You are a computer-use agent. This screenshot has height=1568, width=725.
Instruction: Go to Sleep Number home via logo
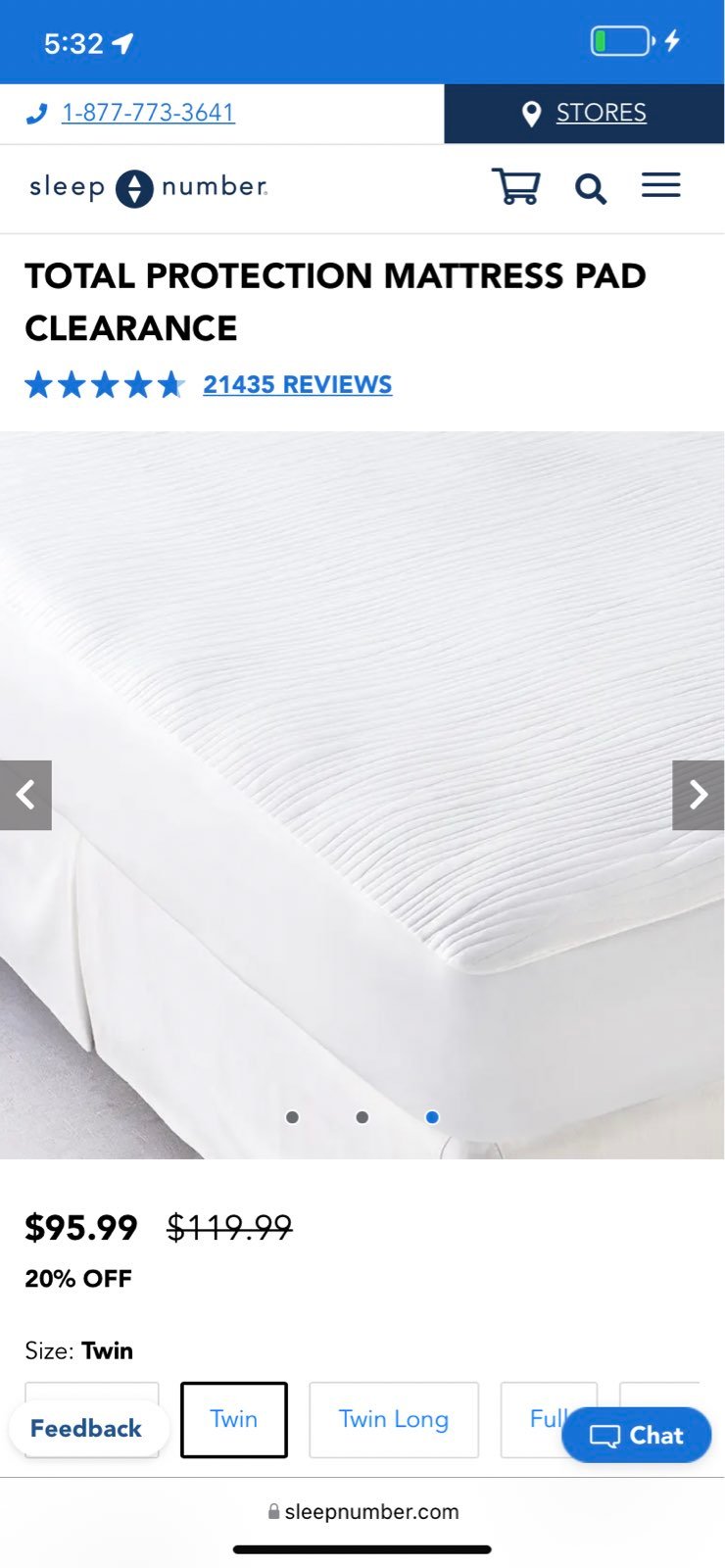tap(148, 187)
